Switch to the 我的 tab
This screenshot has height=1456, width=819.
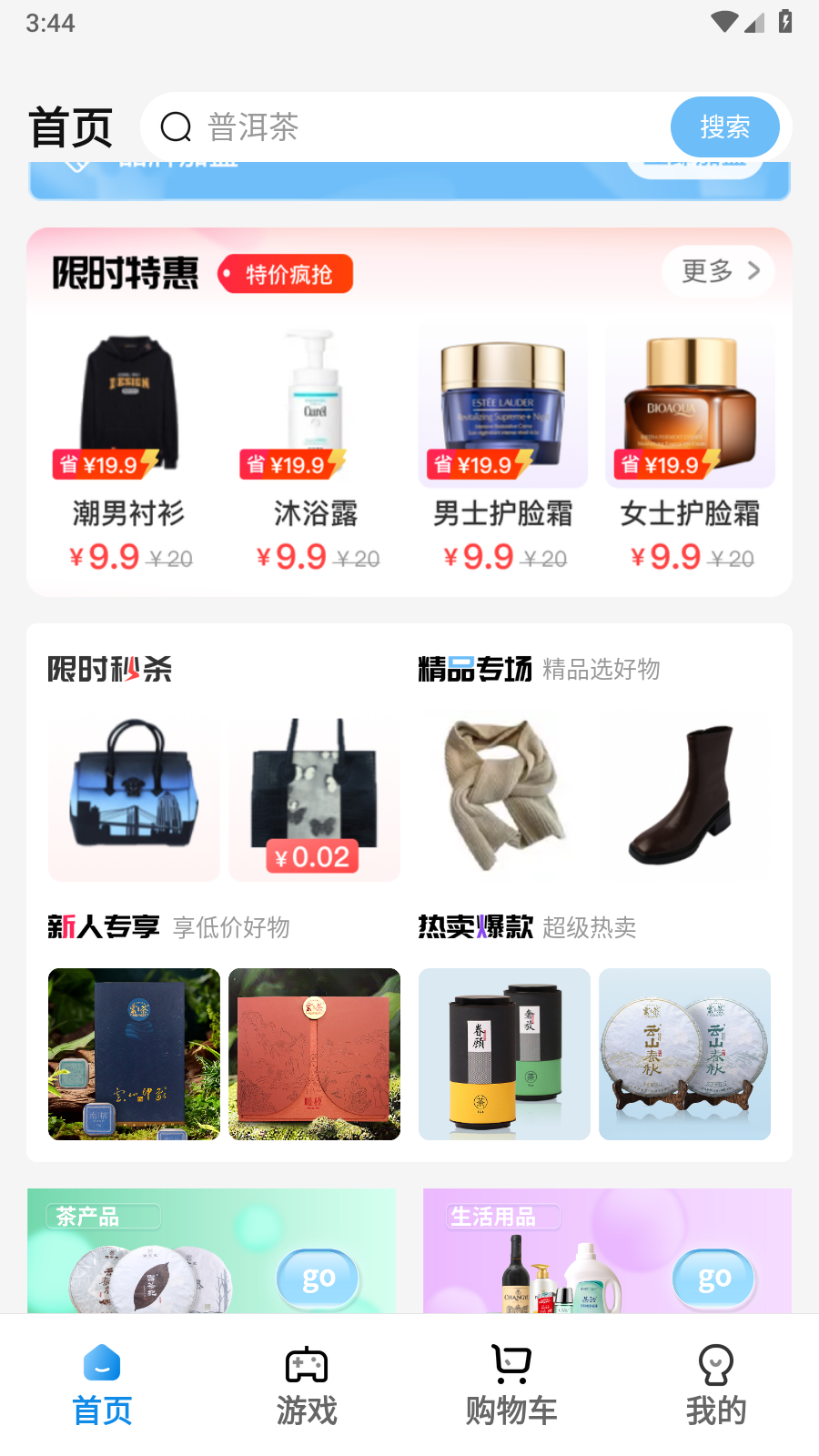[x=716, y=1385]
